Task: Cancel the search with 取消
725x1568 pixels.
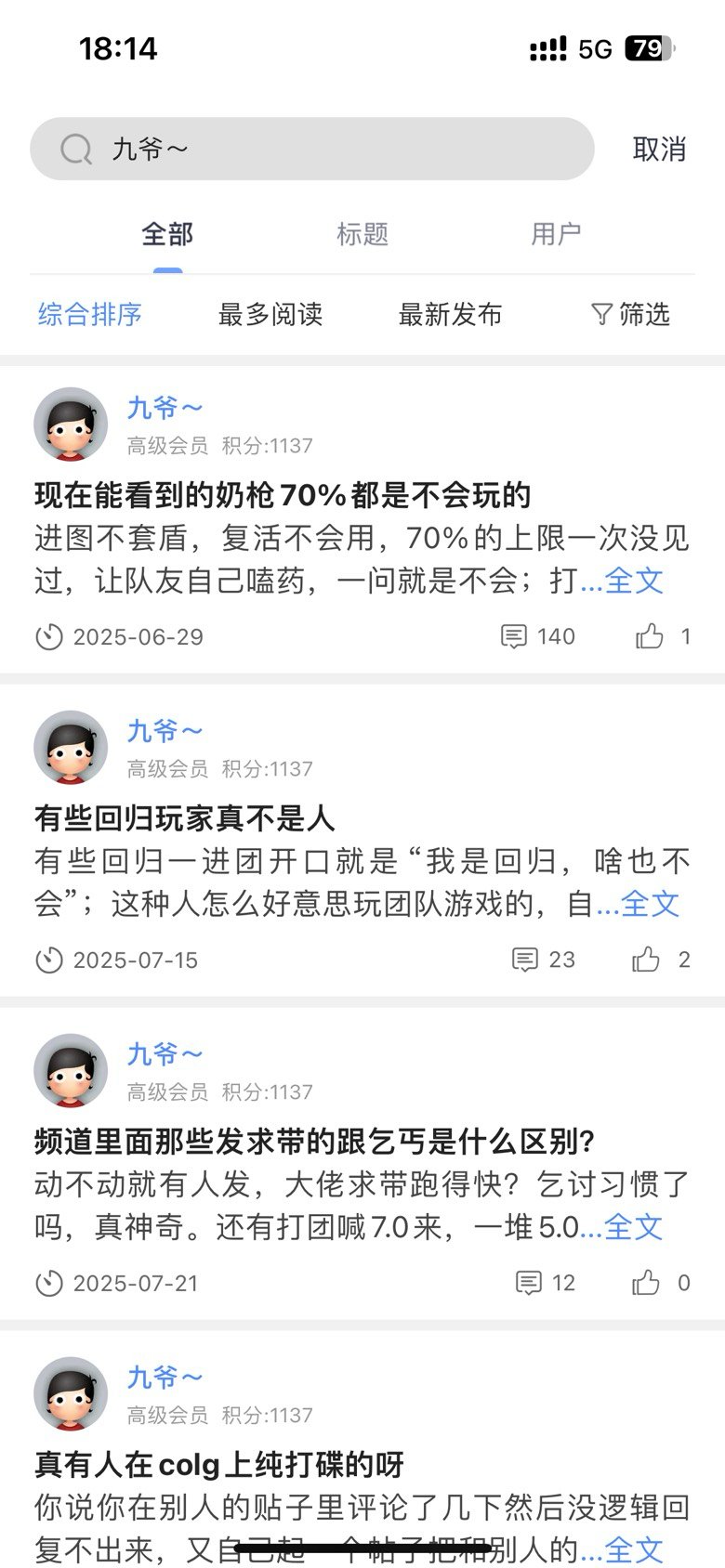Action: point(659,149)
